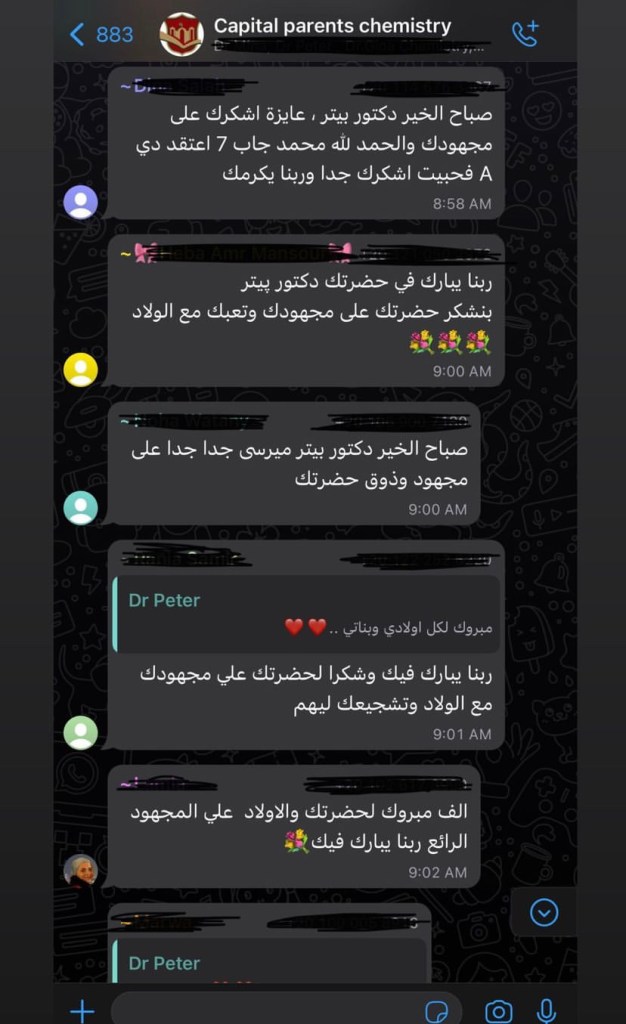This screenshot has height=1024, width=626.
Task: Open the sticker picker
Action: (437, 1010)
